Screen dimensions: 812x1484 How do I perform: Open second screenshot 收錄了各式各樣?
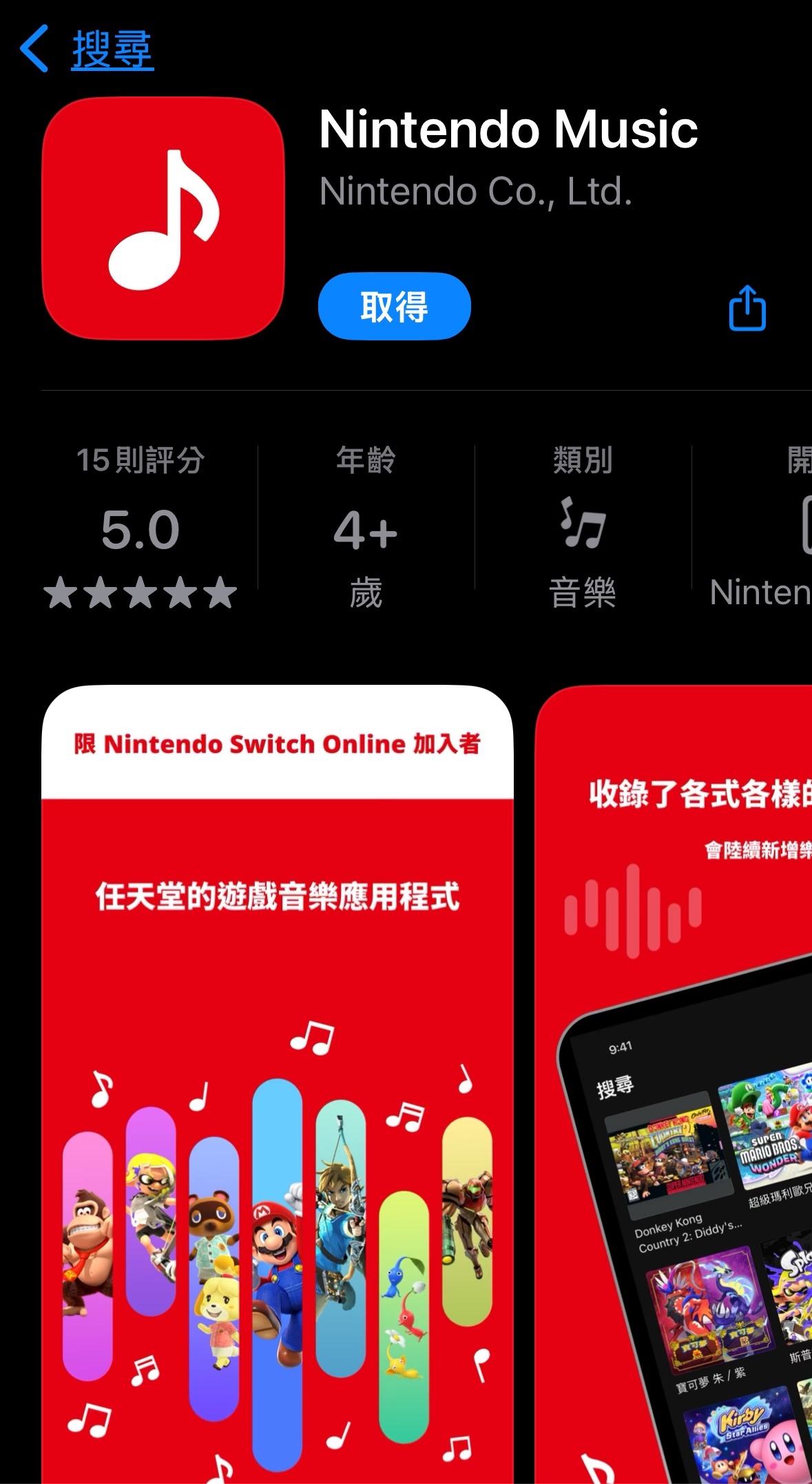pyautogui.click(x=675, y=1082)
